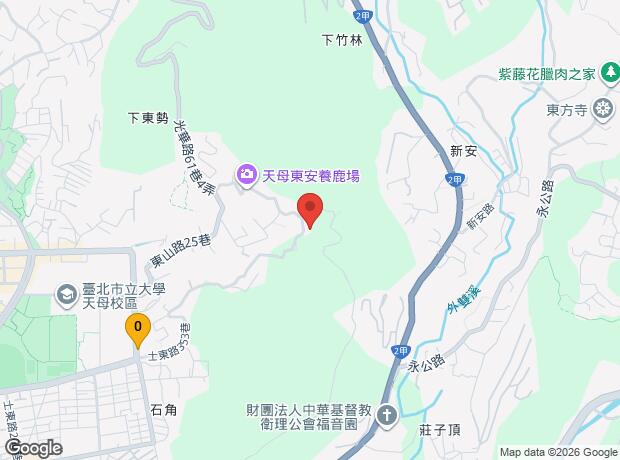
Task: Tap the red location pin
Action: (310, 211)
